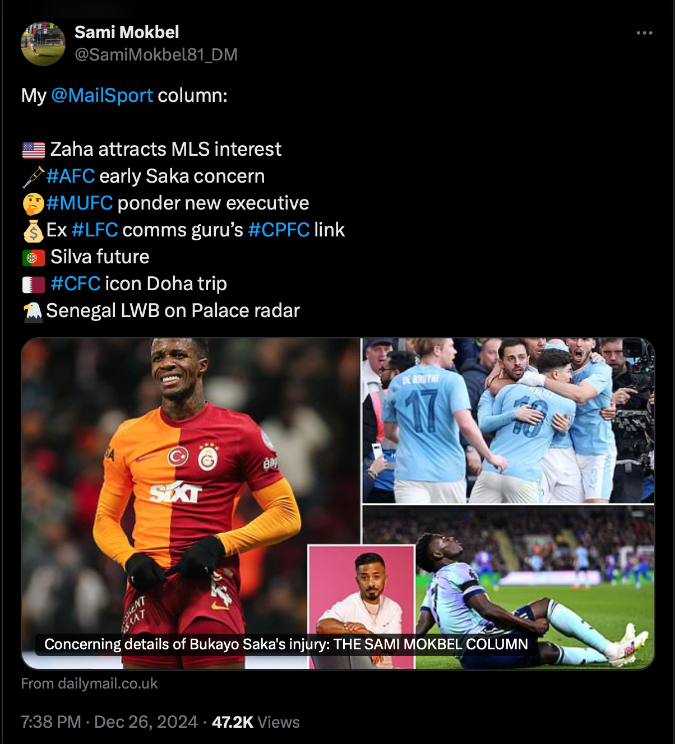Visit the dailymail.co.uk source link

pyautogui.click(x=89, y=684)
